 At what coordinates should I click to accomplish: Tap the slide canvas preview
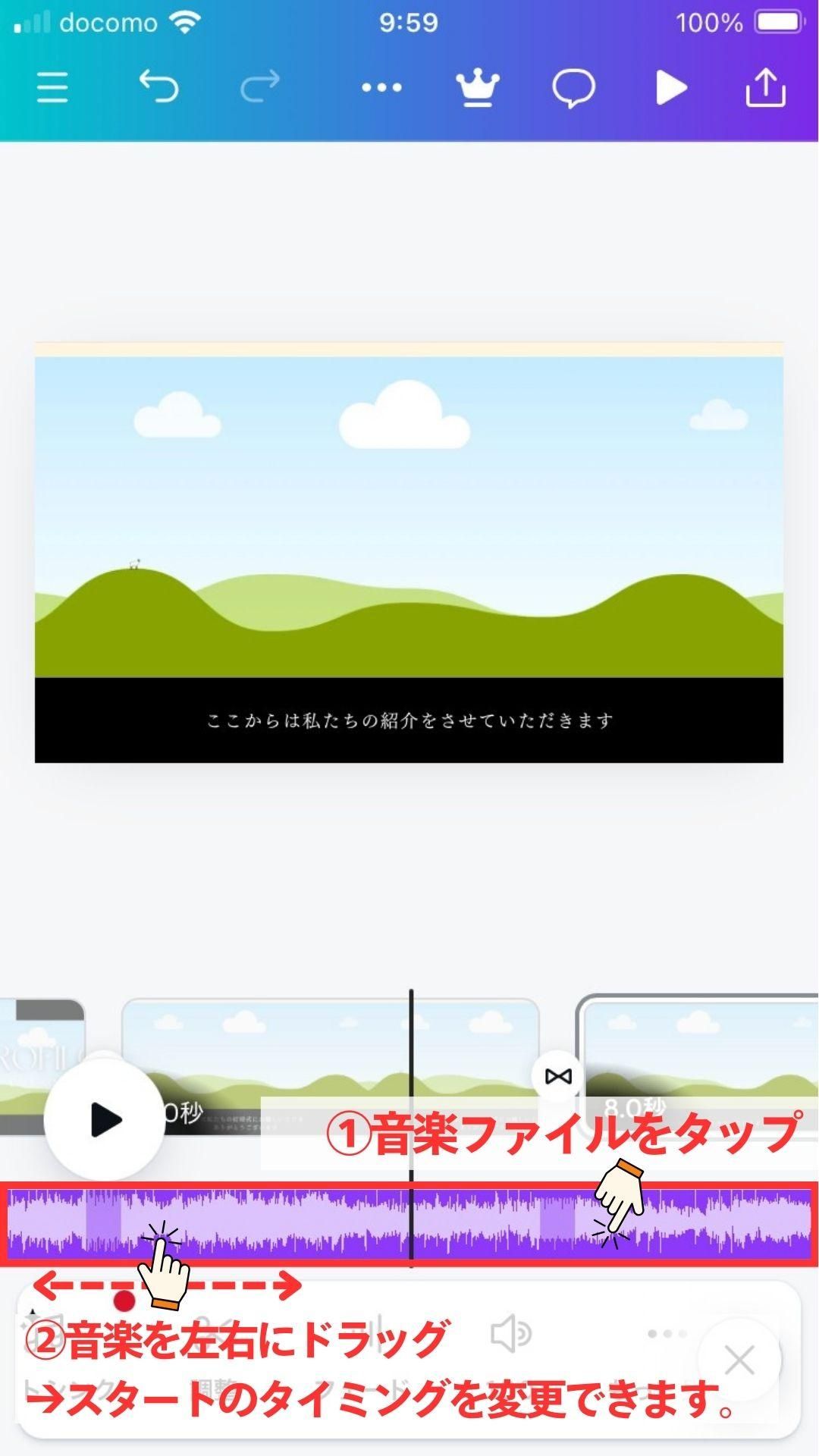(409, 552)
